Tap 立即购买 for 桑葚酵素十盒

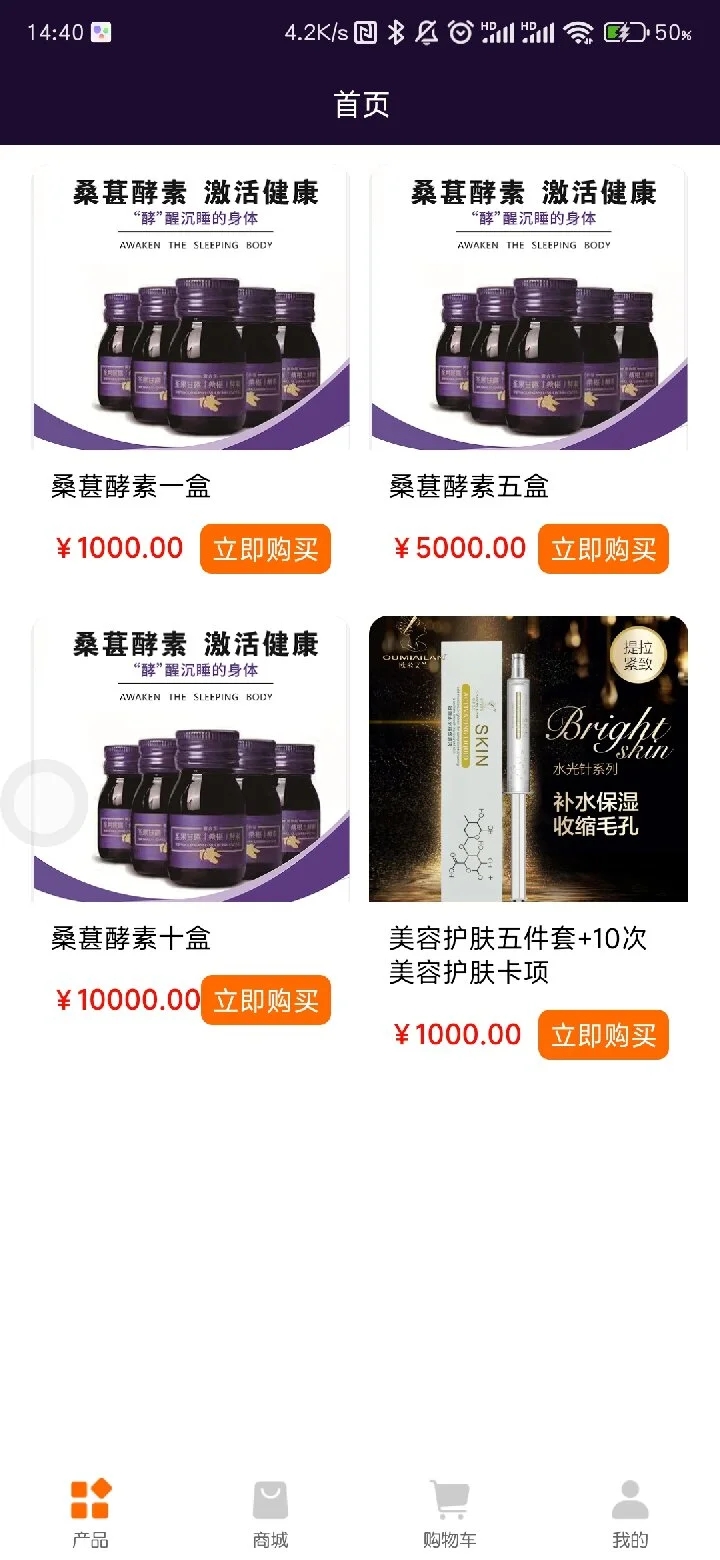tap(265, 1001)
